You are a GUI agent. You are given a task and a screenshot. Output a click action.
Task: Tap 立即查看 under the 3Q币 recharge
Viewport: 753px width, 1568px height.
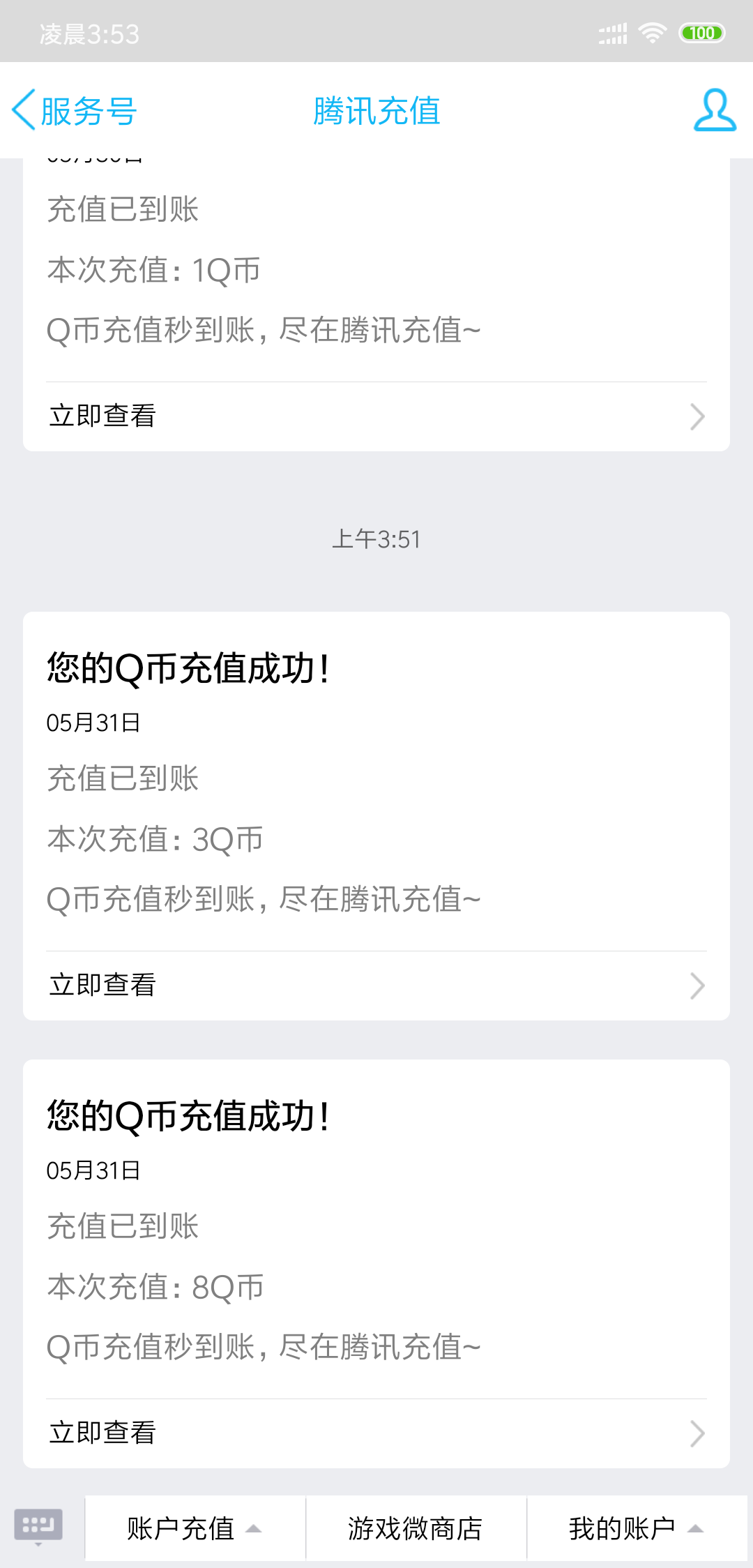(x=376, y=986)
